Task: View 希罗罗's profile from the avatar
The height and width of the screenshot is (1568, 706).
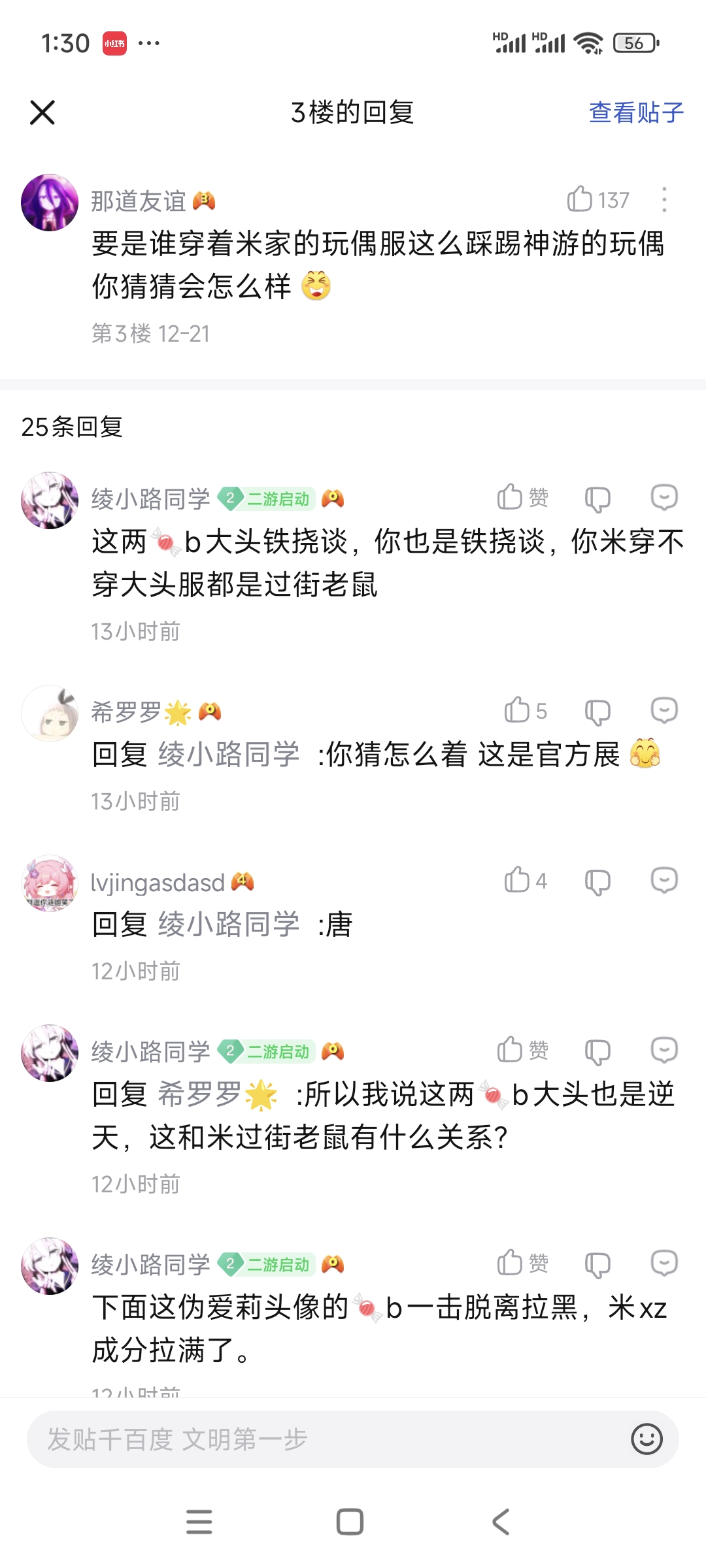Action: 50,713
